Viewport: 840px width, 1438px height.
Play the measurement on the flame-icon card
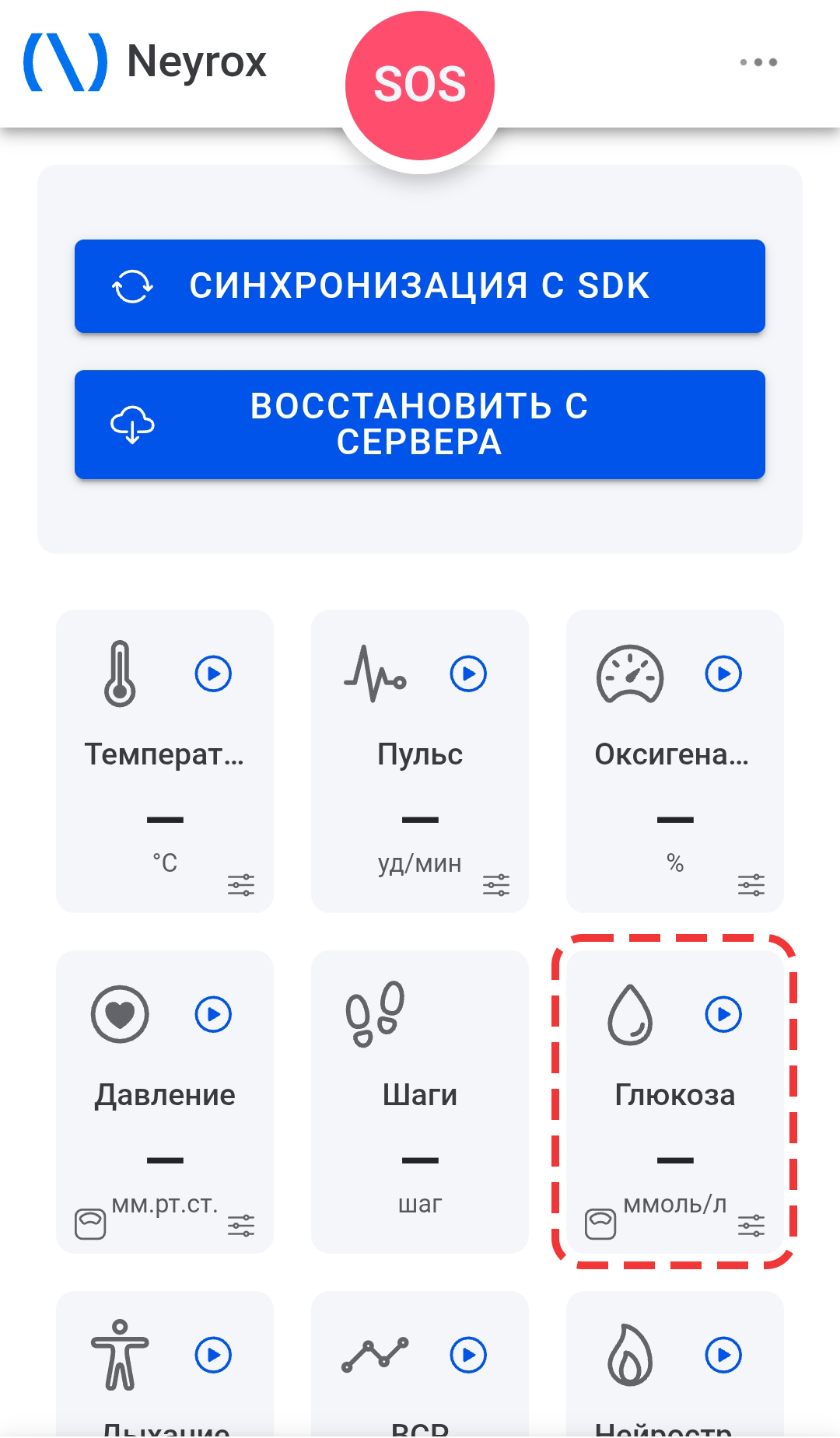[x=723, y=1355]
